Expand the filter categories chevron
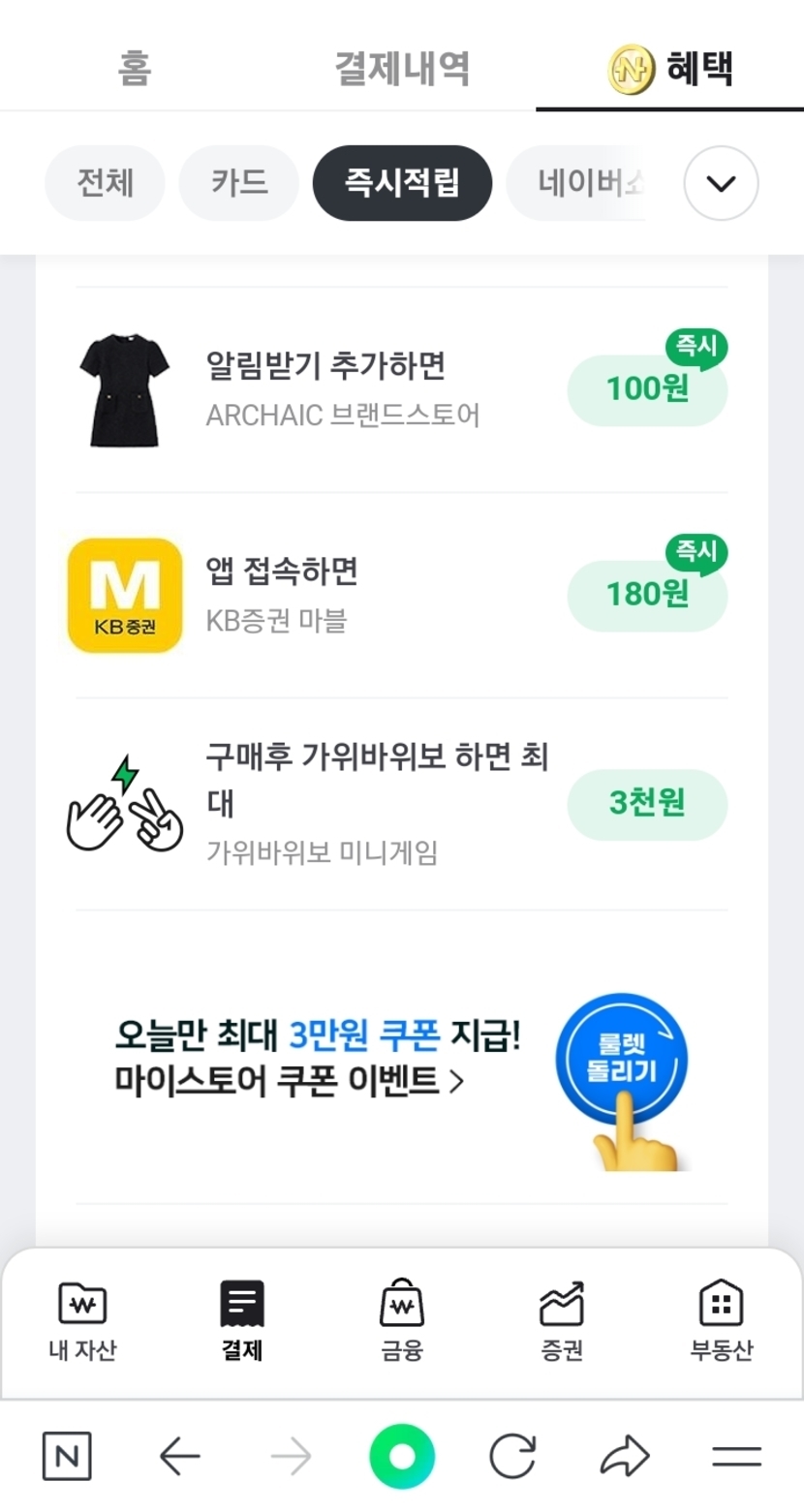The image size is (804, 1512). pyautogui.click(x=721, y=183)
